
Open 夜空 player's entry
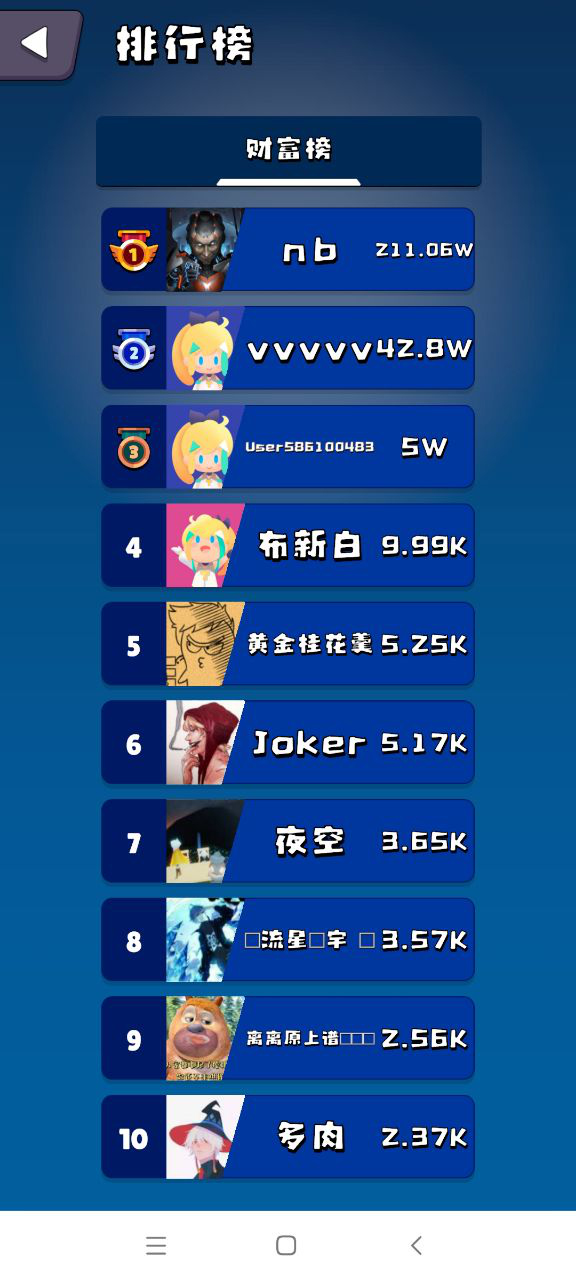point(288,841)
